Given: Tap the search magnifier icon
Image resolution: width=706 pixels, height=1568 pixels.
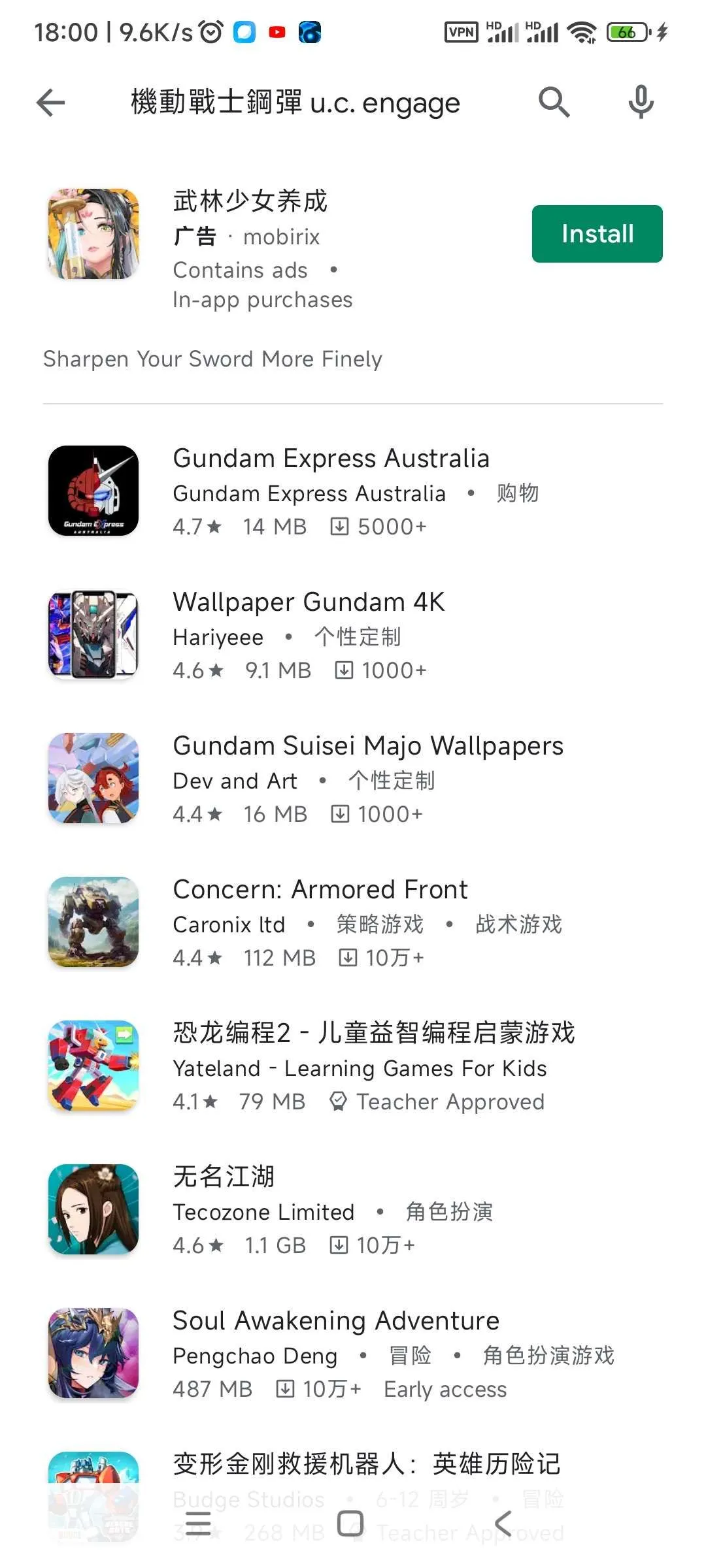Looking at the screenshot, I should (554, 103).
